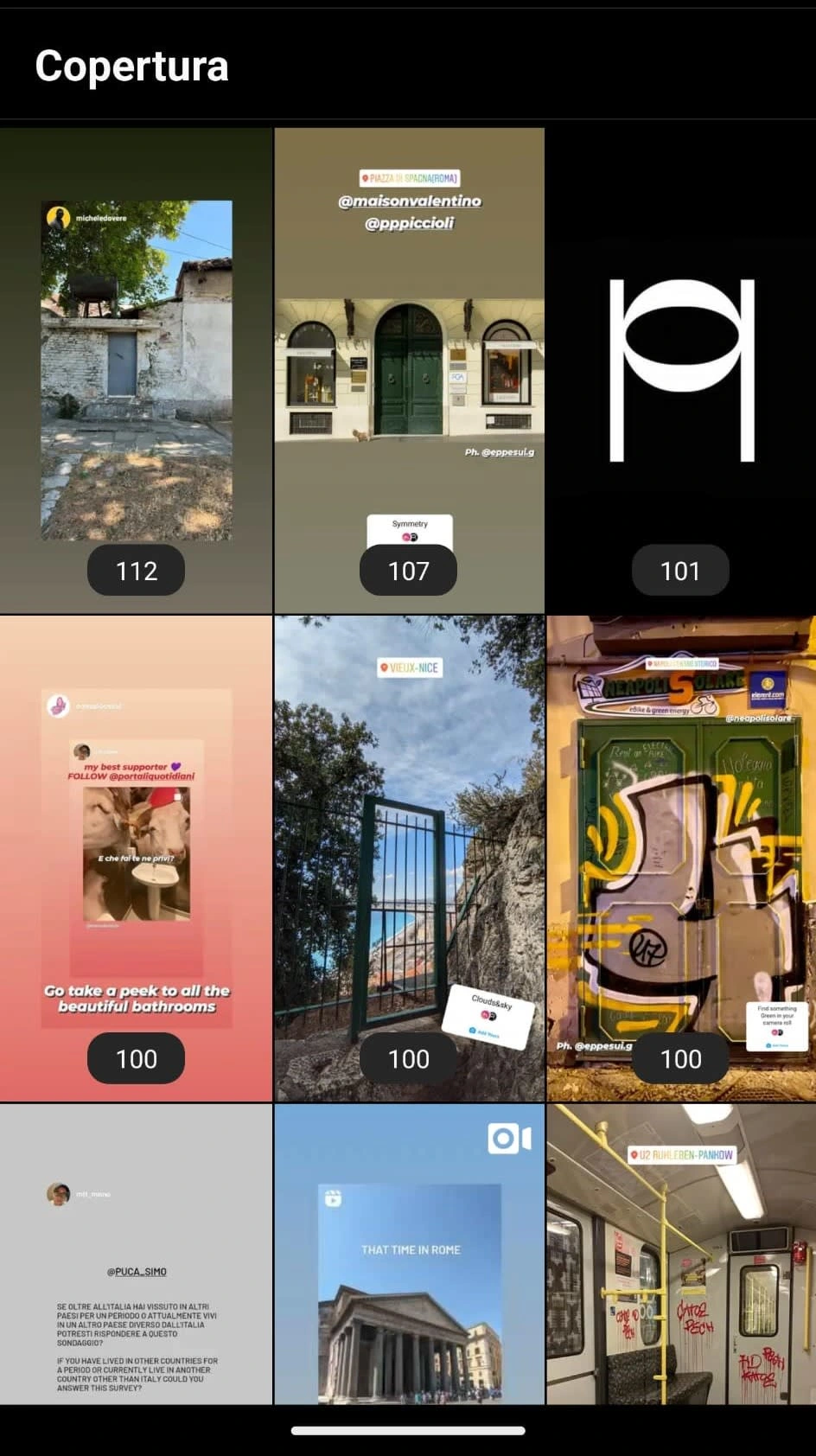The height and width of the screenshot is (1456, 816).
Task: Open the That Time in Rome video
Action: coord(409,1254)
